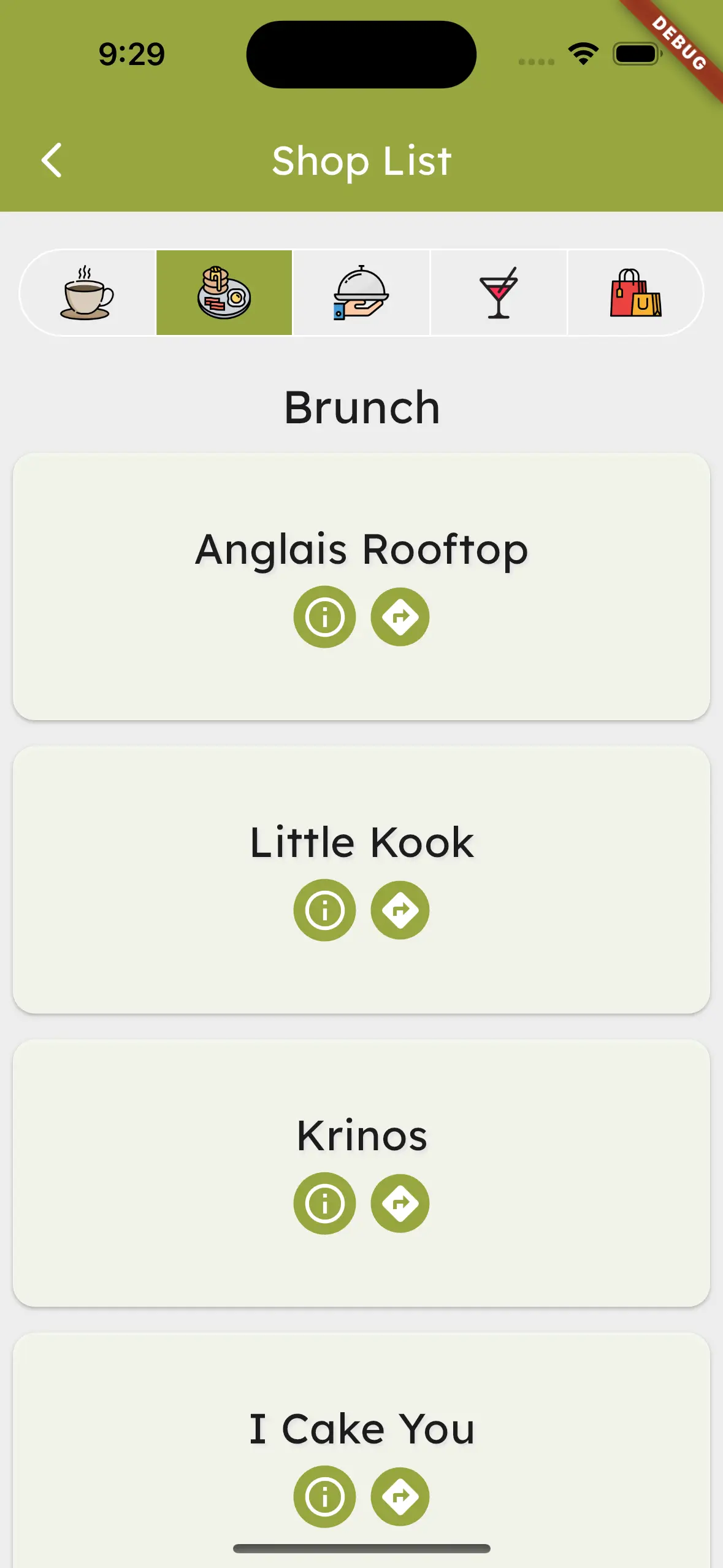Image resolution: width=723 pixels, height=1568 pixels.
Task: Get directions to I Cake You
Action: pyautogui.click(x=400, y=1496)
